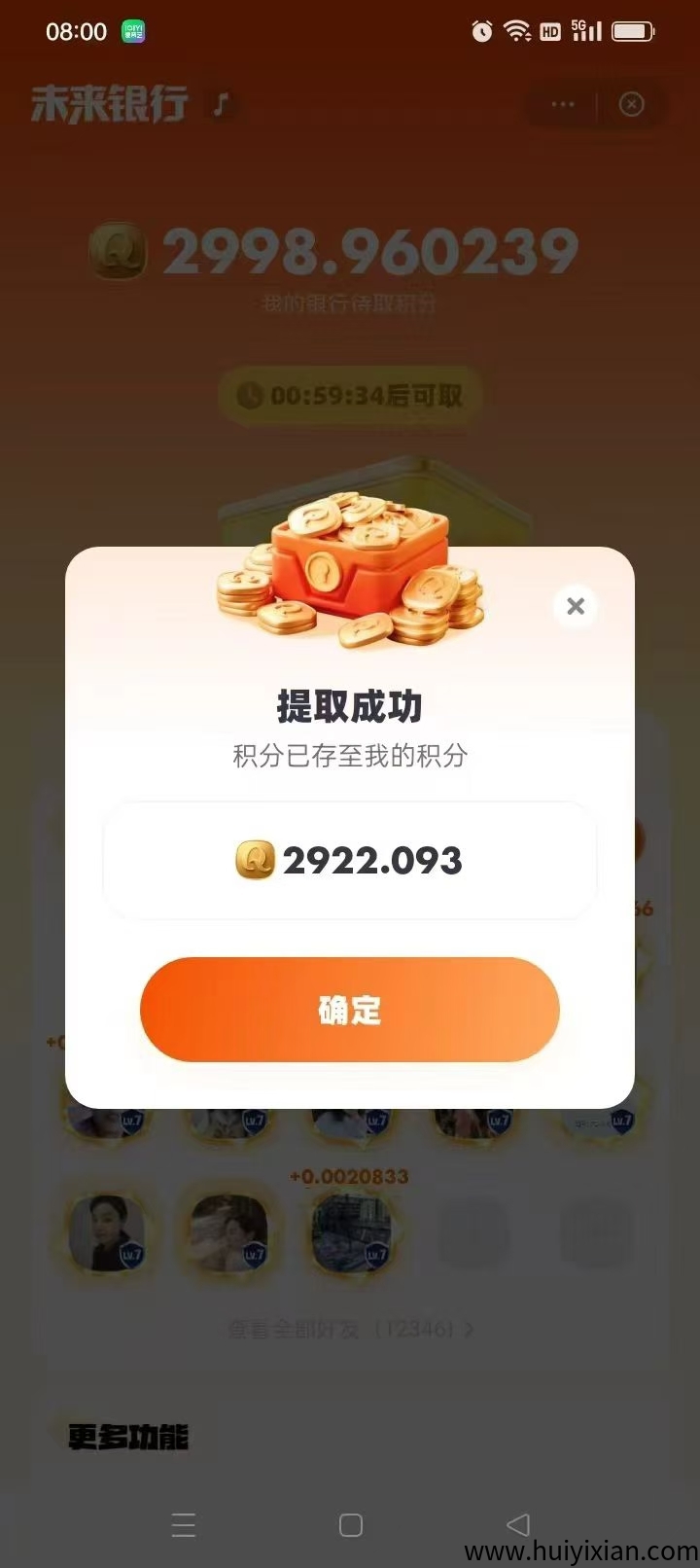Tap the 00:59:34后可取 countdown bar
The image size is (700, 1568).
pos(350,395)
